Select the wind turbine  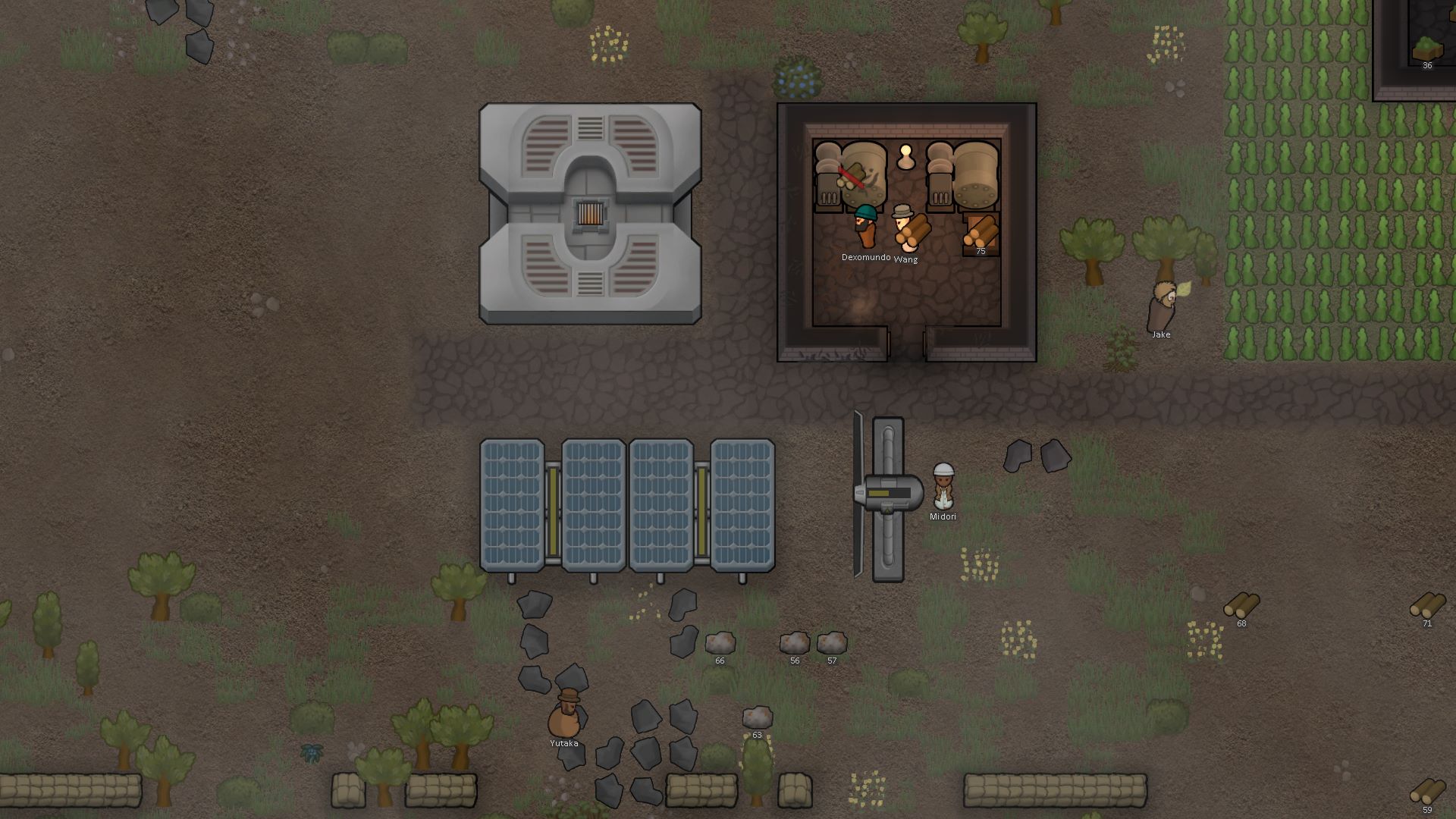pyautogui.click(x=888, y=497)
